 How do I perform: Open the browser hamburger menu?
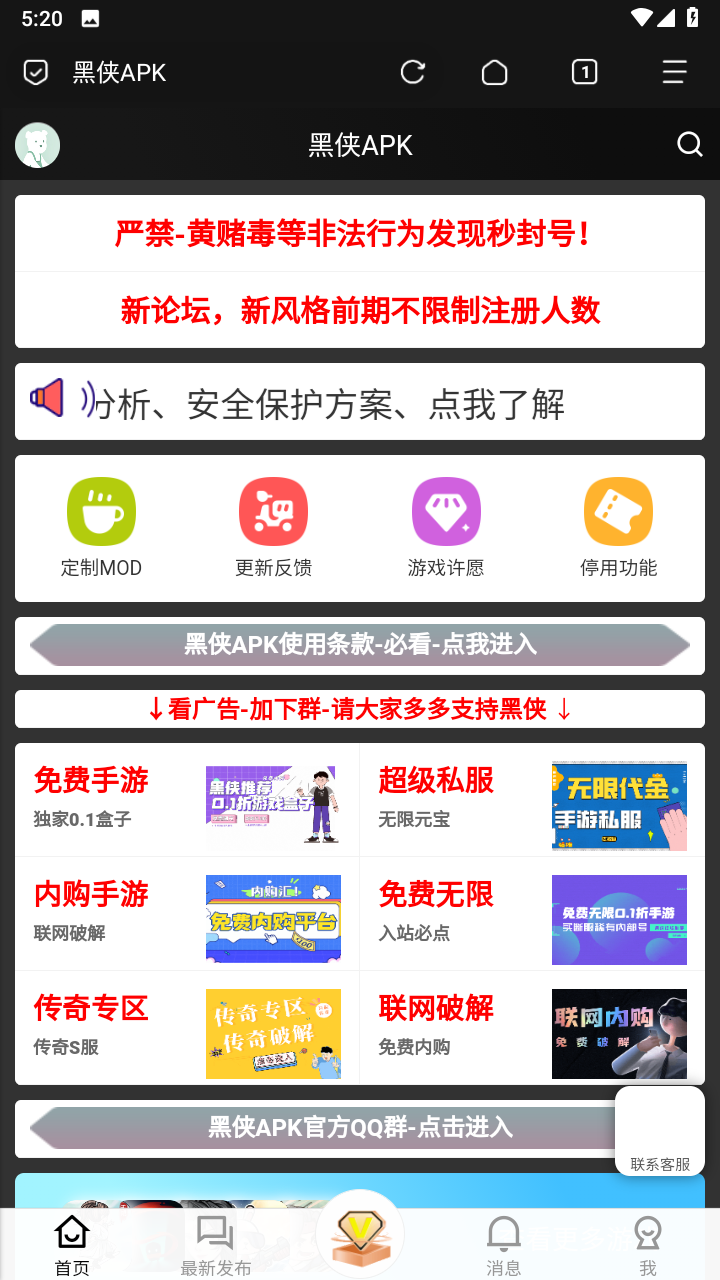pos(674,72)
